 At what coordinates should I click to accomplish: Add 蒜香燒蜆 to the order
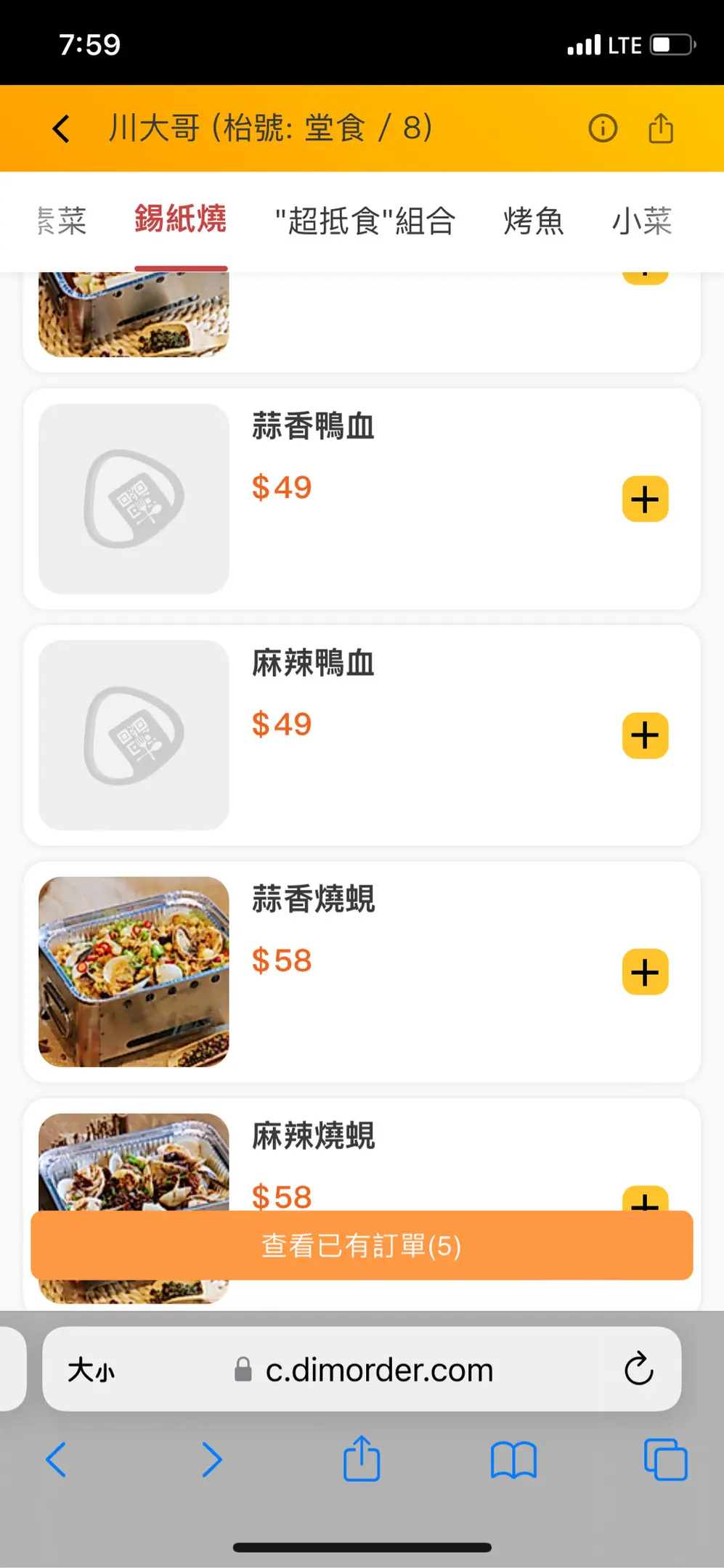point(645,972)
